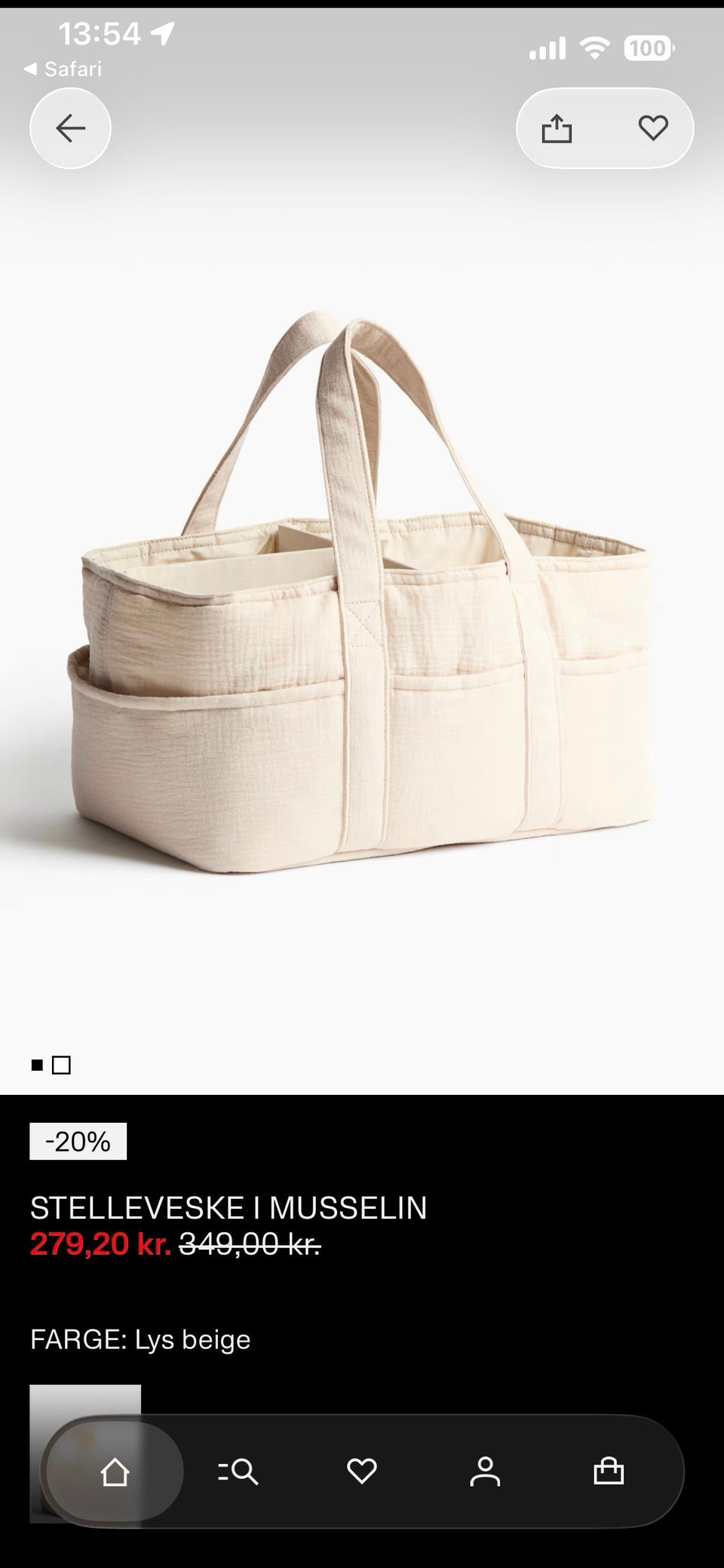Go back with the arrow button
Image resolution: width=724 pixels, height=1568 pixels.
[x=70, y=128]
